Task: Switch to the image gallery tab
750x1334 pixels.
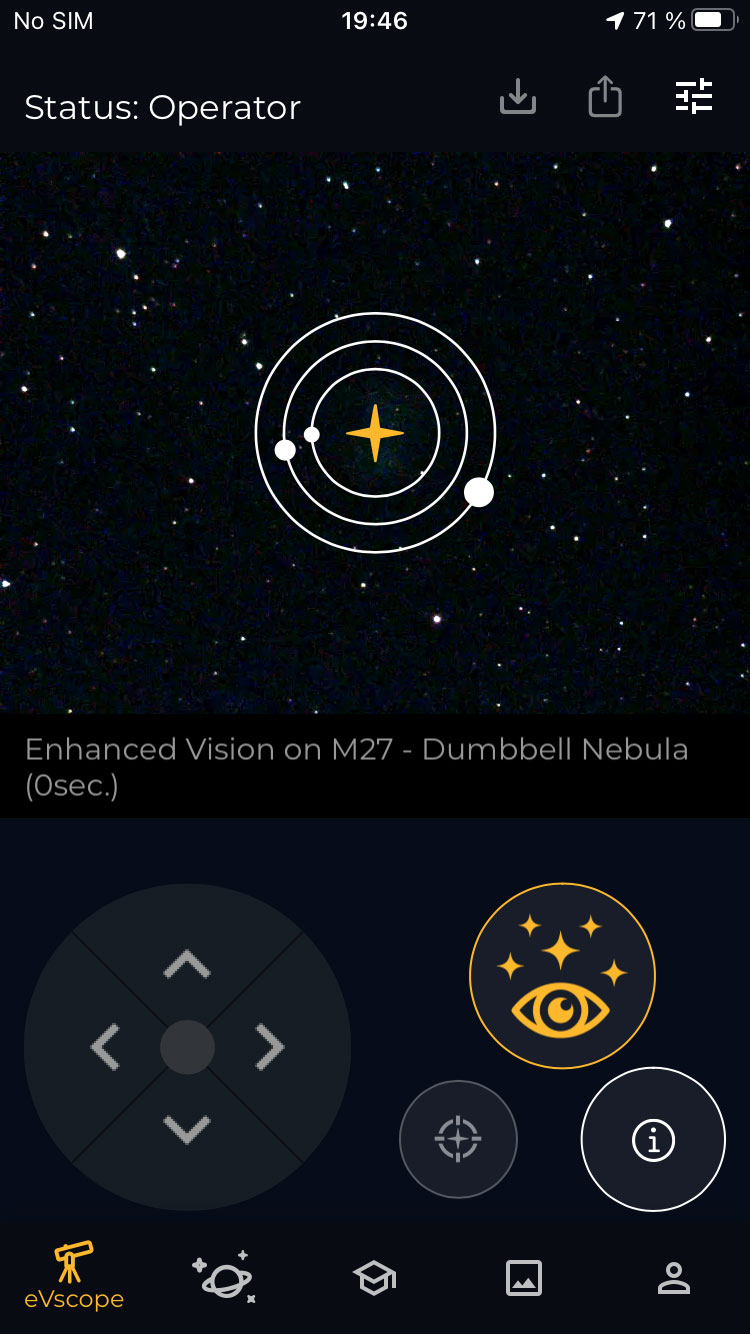Action: [x=524, y=1278]
